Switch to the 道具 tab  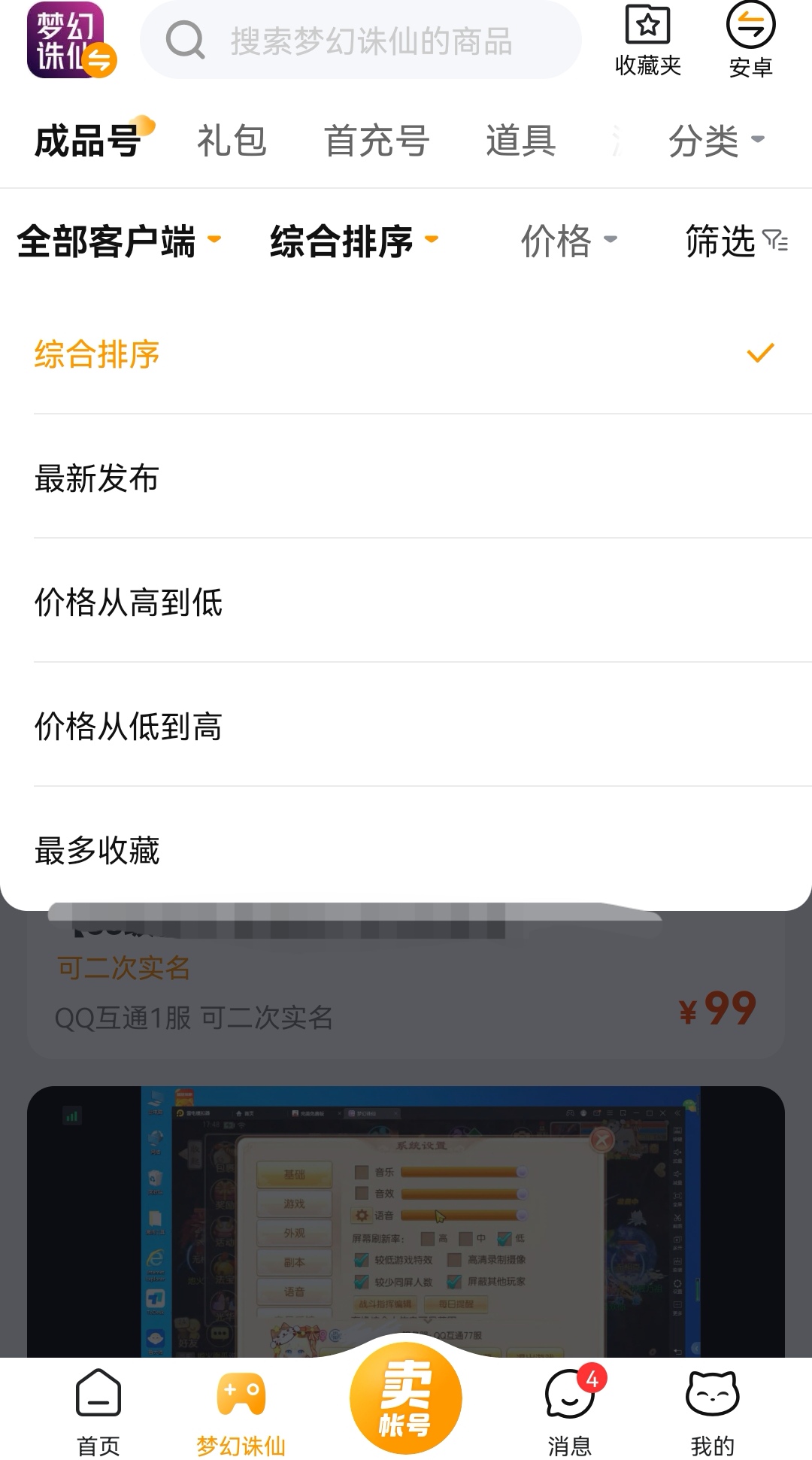(520, 141)
